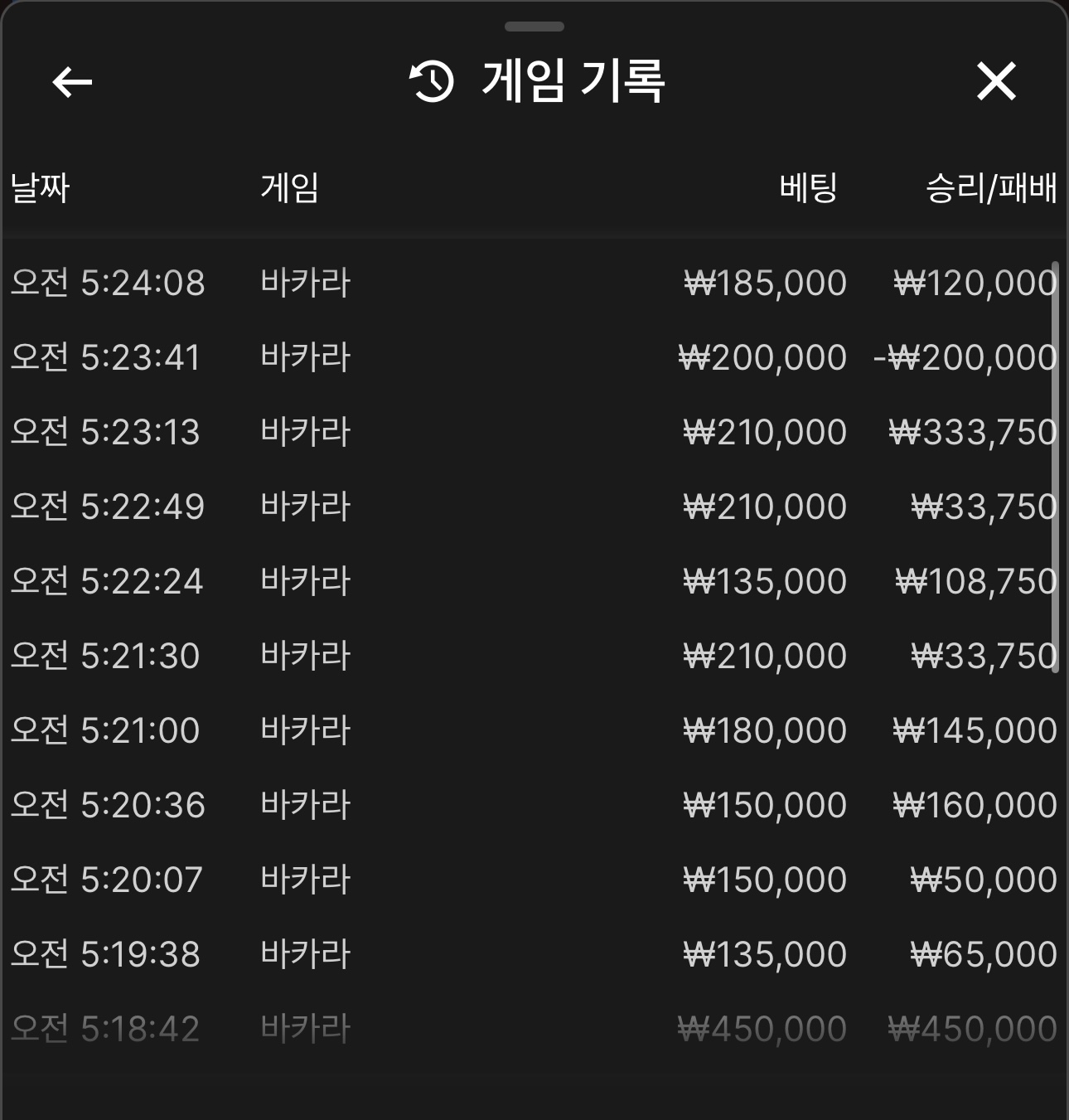The width and height of the screenshot is (1069, 1120).
Task: Close the game history panel
Action: pos(996,81)
